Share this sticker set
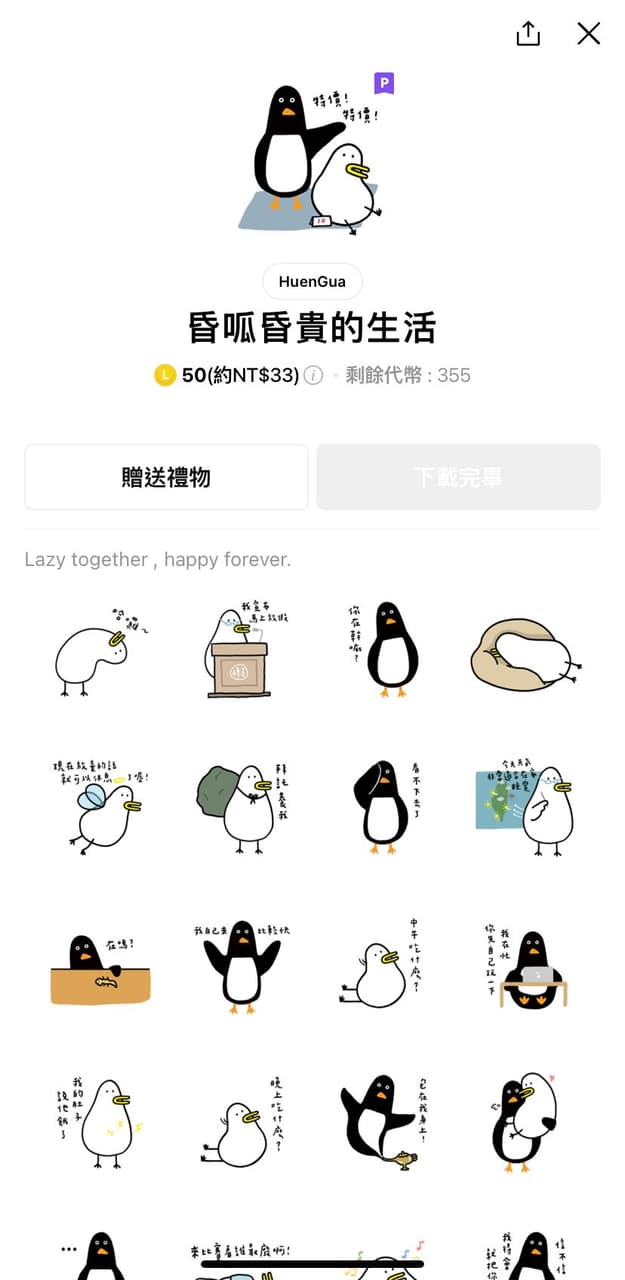This screenshot has width=625, height=1280. [528, 34]
